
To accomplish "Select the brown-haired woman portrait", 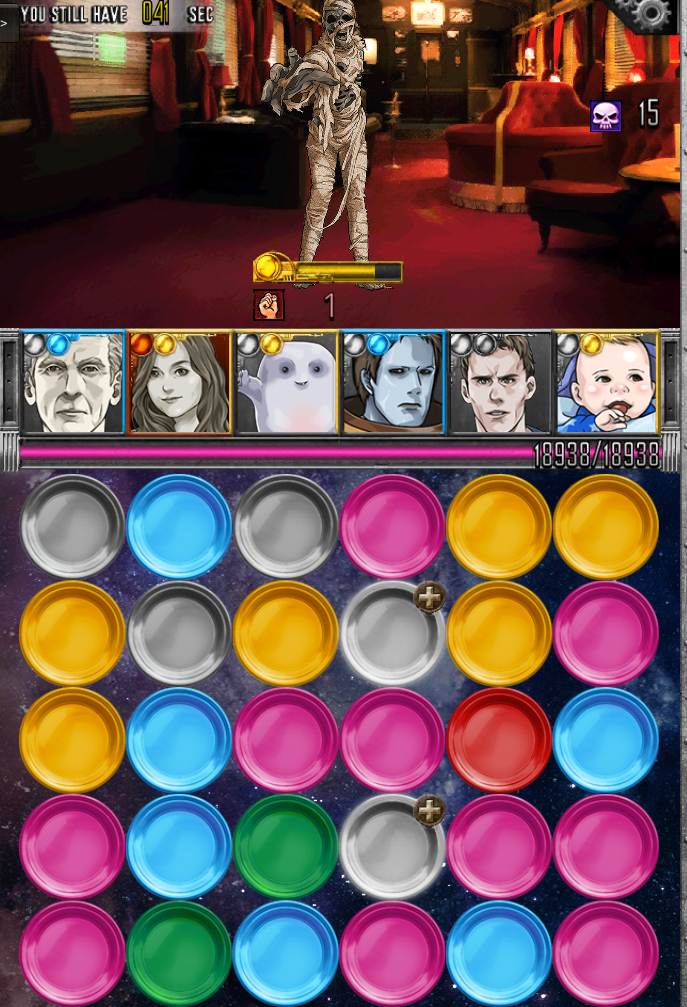I will coord(180,383).
